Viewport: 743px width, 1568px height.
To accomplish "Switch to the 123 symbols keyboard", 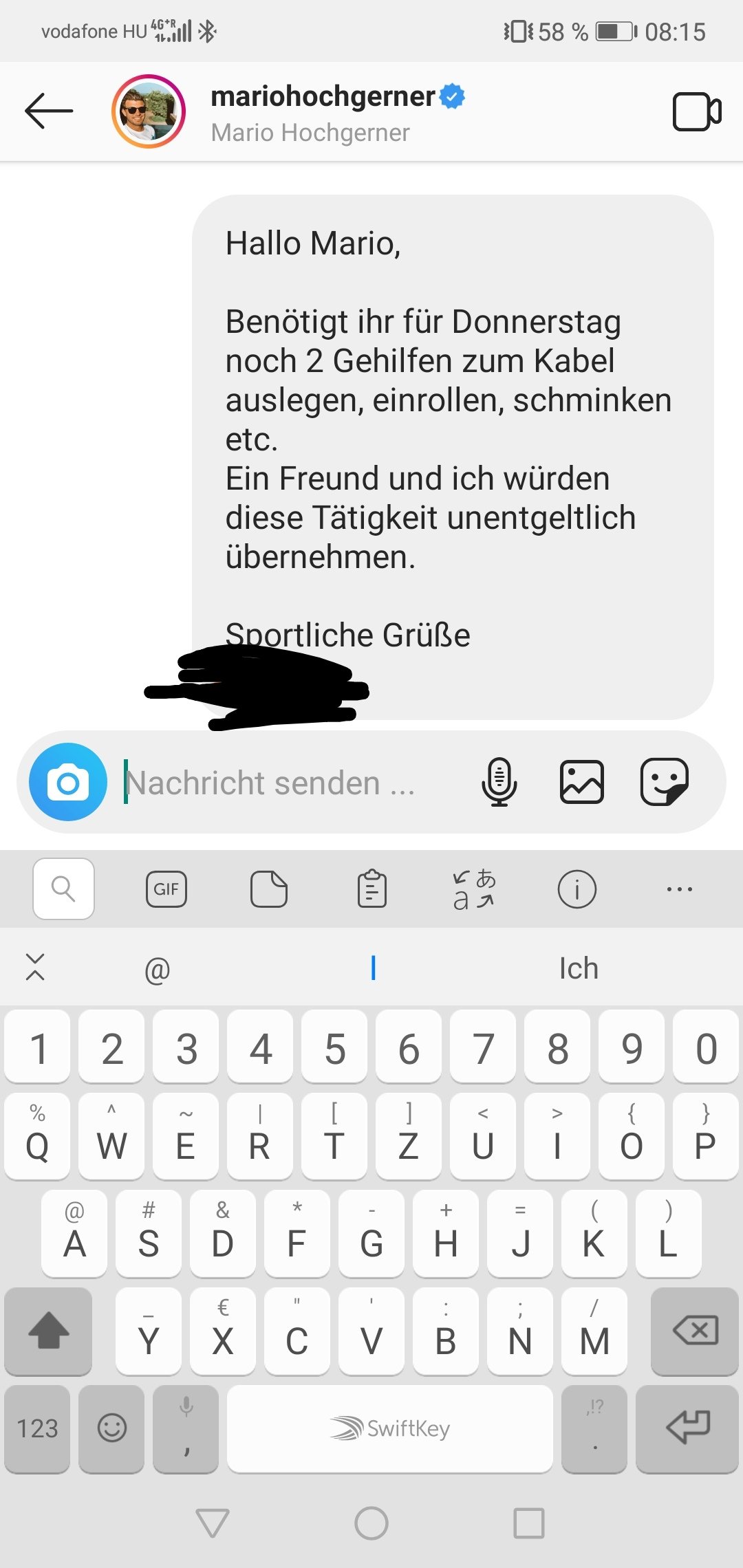I will click(37, 1428).
